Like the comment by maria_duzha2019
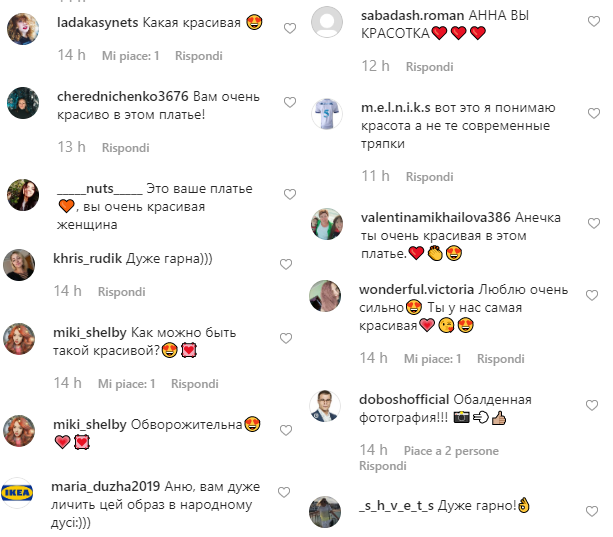Viewport: 613px width, 537px height. point(287,492)
